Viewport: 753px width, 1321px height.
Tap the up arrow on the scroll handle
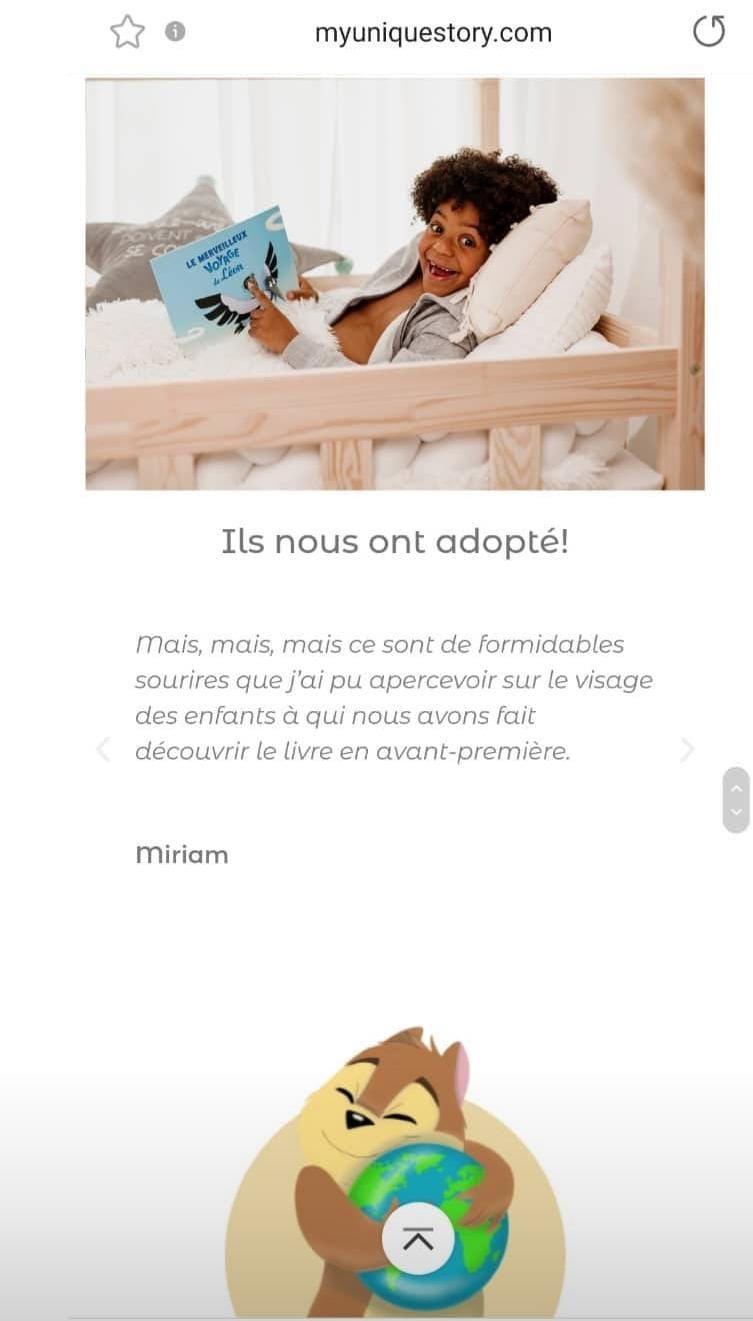coord(736,787)
